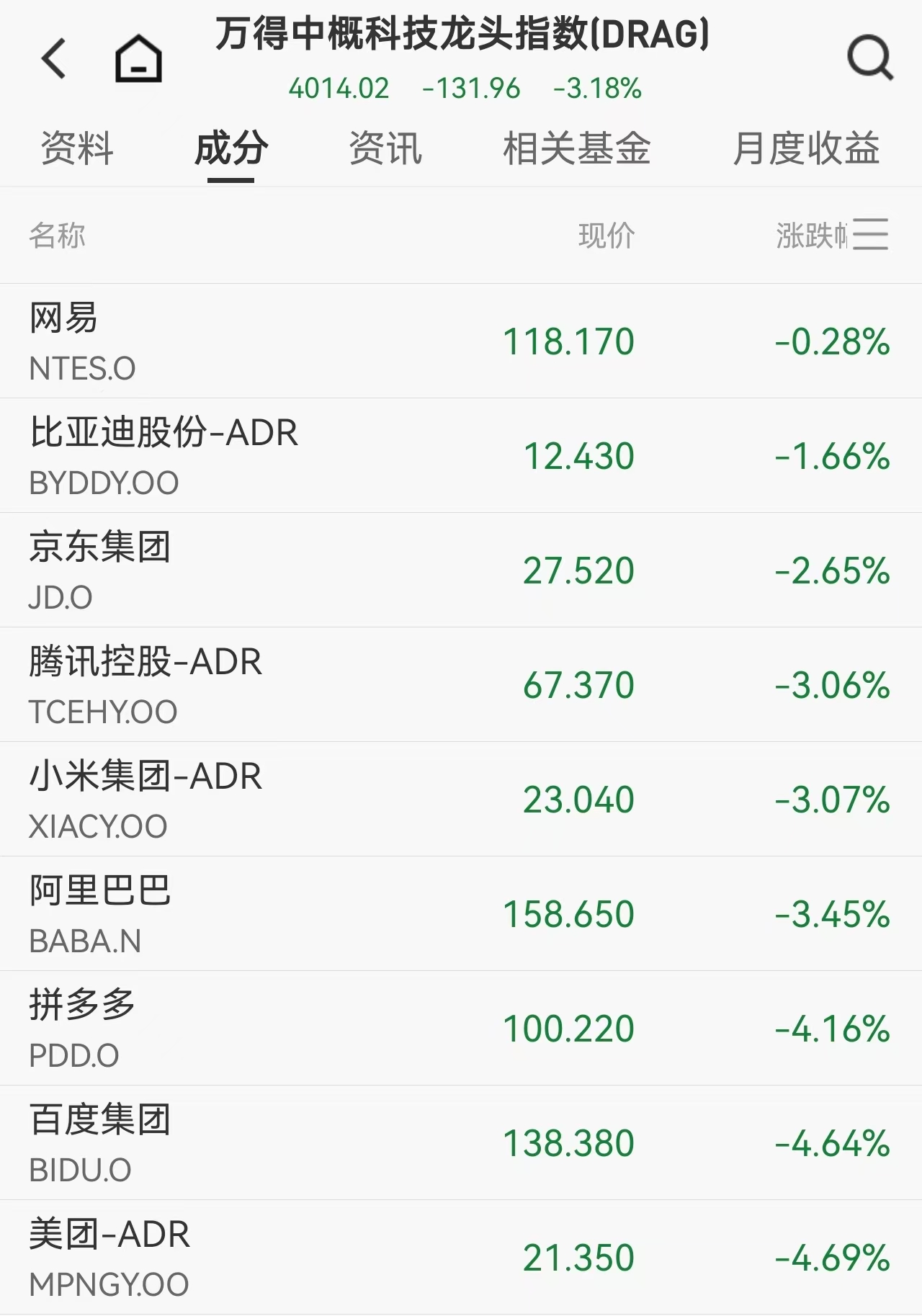Viewport: 922px width, 1316px height.
Task: View 拼多多 PDD.O quote
Action: pos(461,1028)
